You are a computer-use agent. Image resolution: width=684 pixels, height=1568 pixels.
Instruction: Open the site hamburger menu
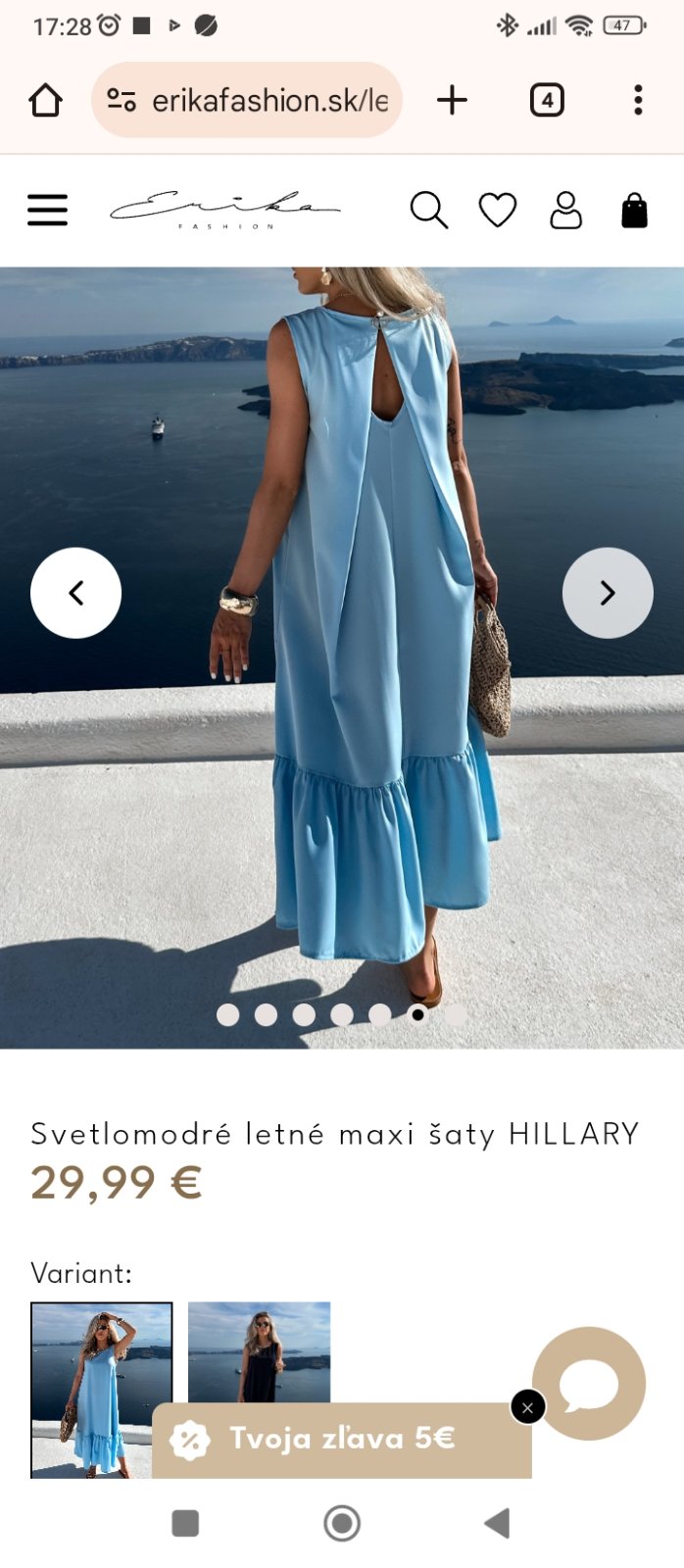tap(47, 210)
